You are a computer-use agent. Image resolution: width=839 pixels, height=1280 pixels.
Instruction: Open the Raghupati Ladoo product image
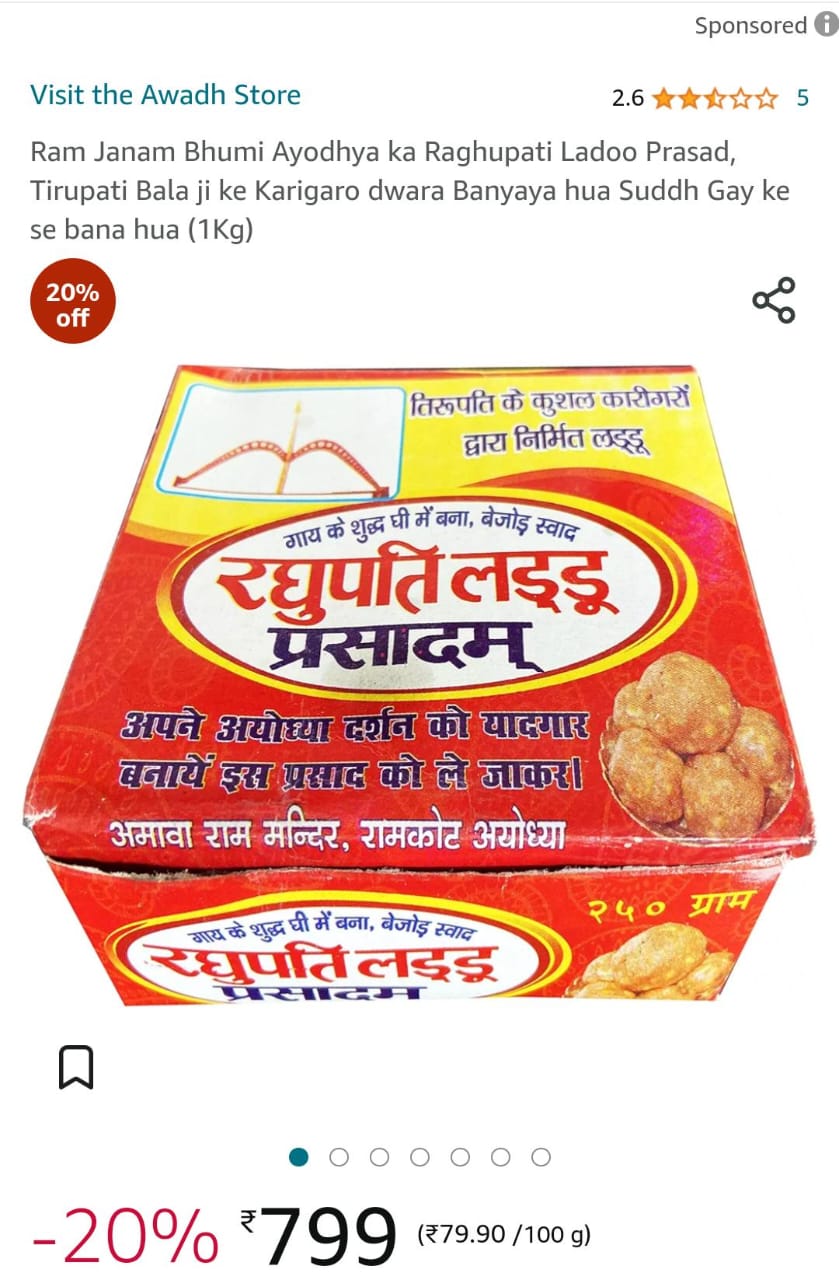(x=420, y=690)
